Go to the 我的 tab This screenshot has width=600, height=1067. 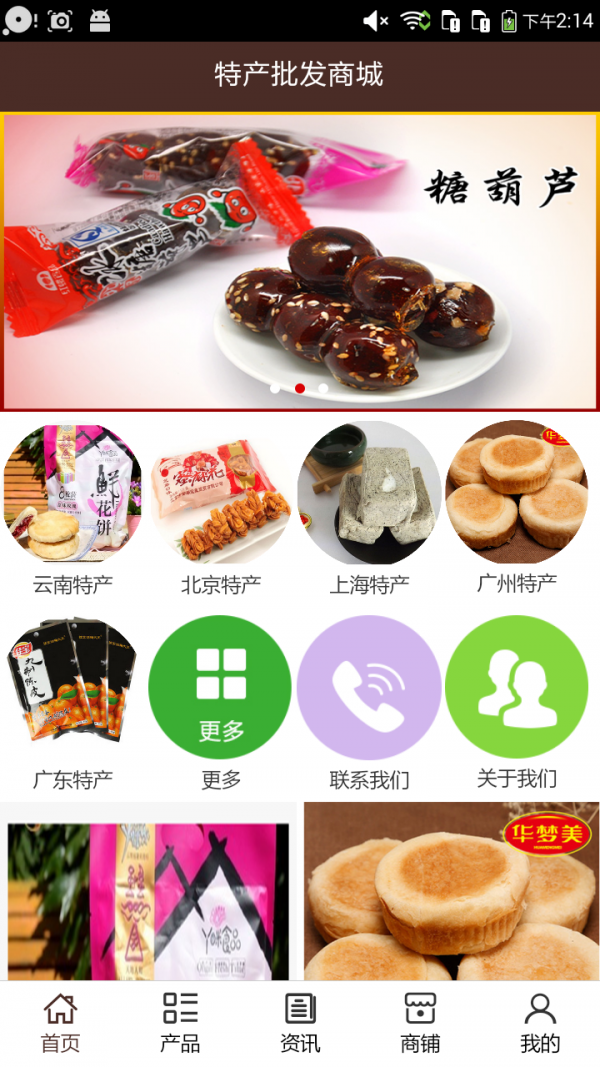540,1023
